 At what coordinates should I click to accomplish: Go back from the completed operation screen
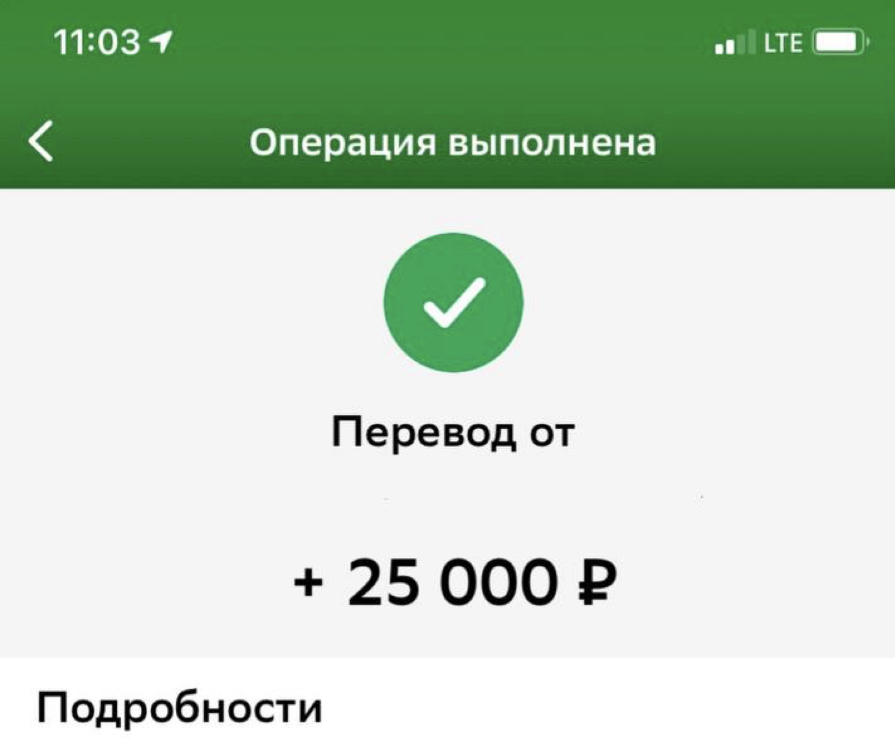pyautogui.click(x=40, y=142)
